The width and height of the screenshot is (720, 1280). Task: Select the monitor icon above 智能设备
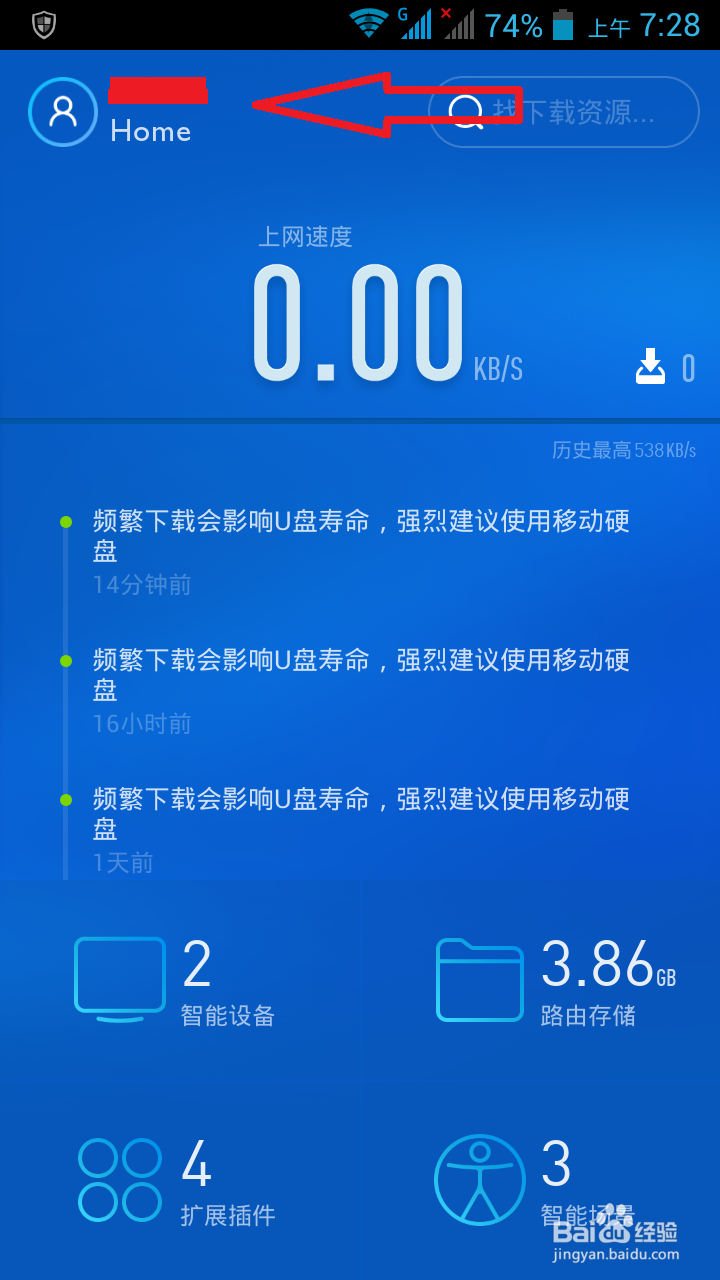click(x=119, y=975)
